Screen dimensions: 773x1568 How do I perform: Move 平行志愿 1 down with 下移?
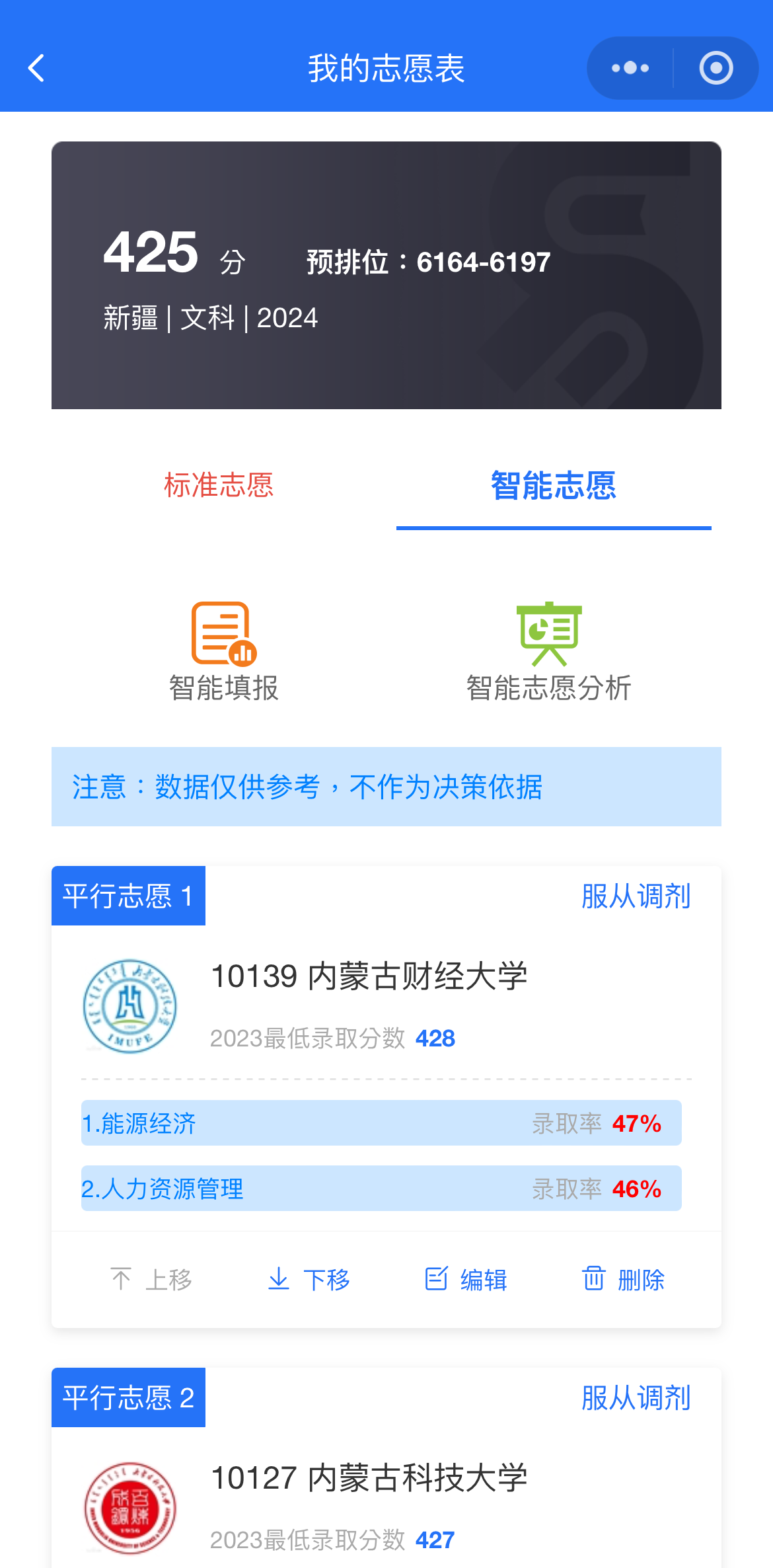(x=309, y=1280)
